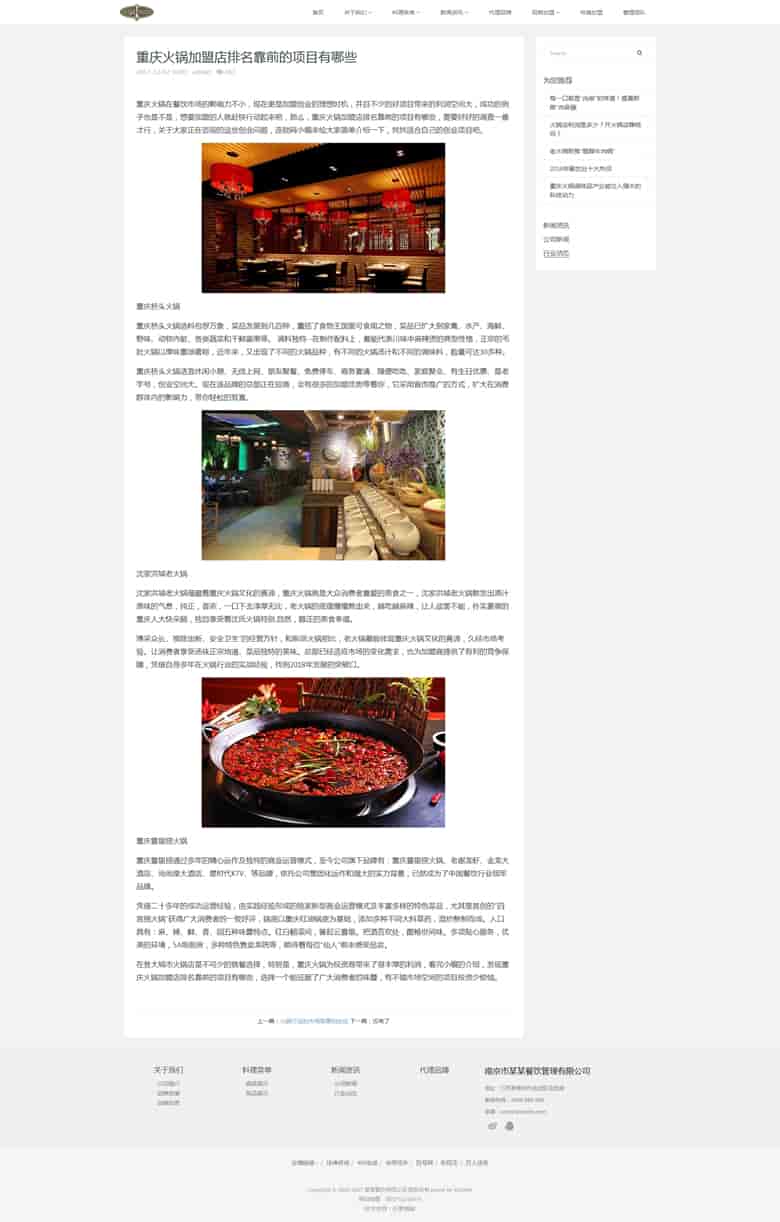The width and height of the screenshot is (780, 1222).
Task: Open the underlined 行业资讯 category link
Action: (556, 254)
